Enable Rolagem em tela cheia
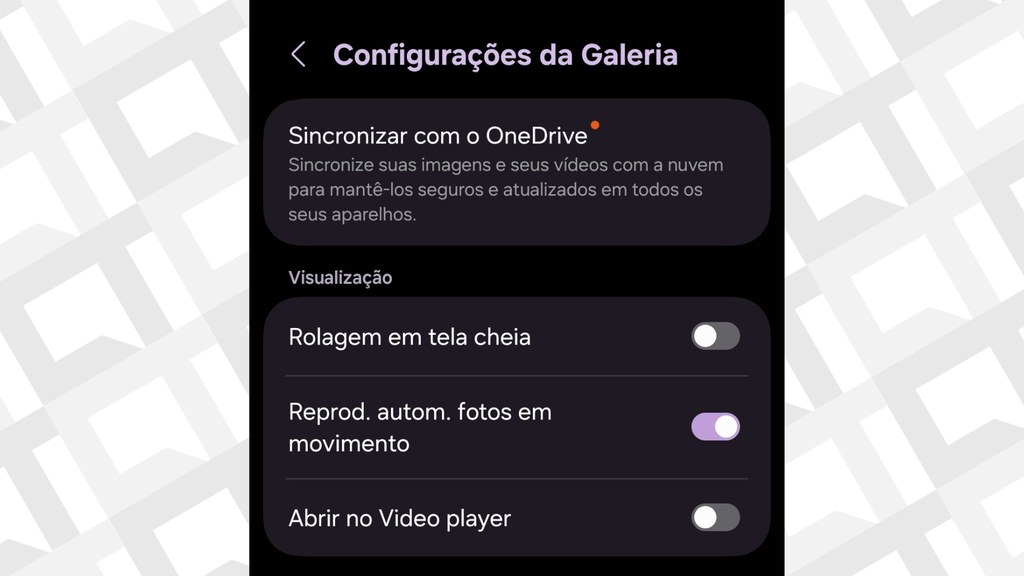Screen dimensions: 1024x576 pos(715,336)
